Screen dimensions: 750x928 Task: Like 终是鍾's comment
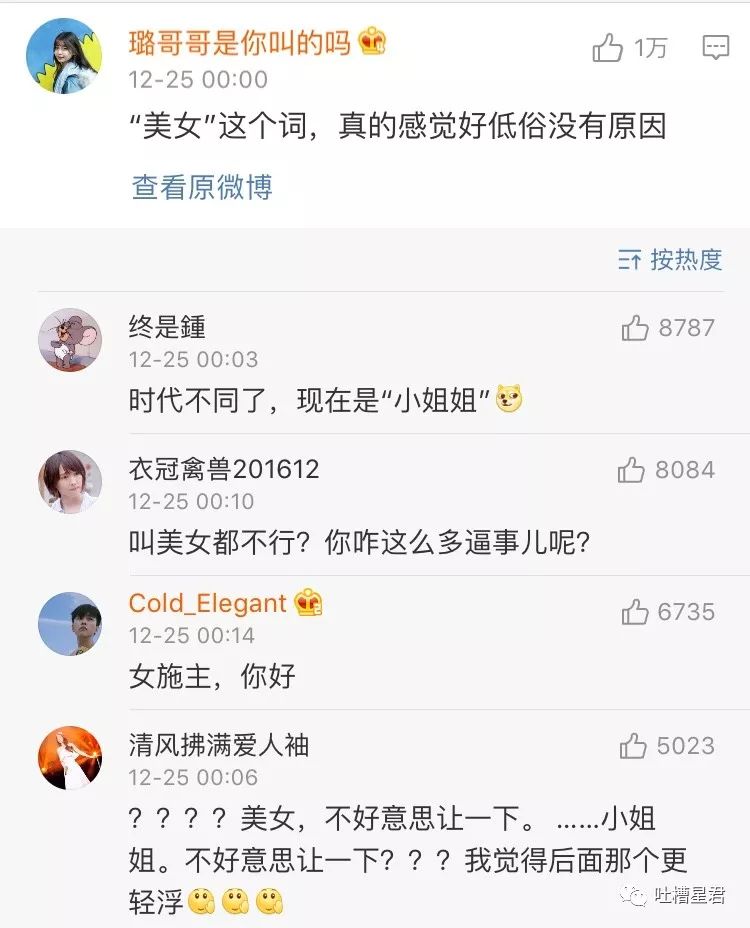(635, 328)
